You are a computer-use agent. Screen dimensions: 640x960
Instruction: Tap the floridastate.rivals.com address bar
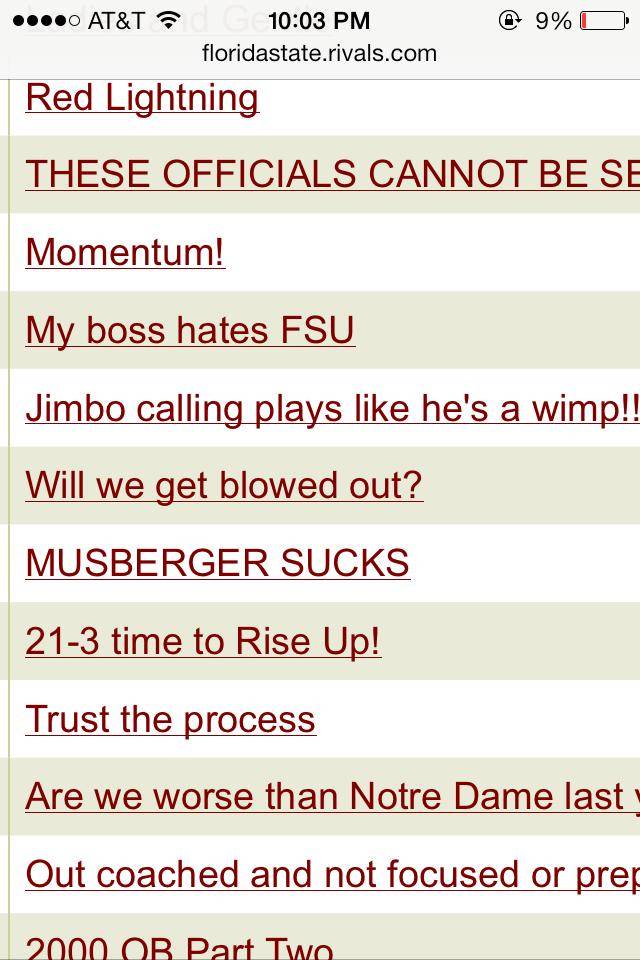tap(319, 53)
